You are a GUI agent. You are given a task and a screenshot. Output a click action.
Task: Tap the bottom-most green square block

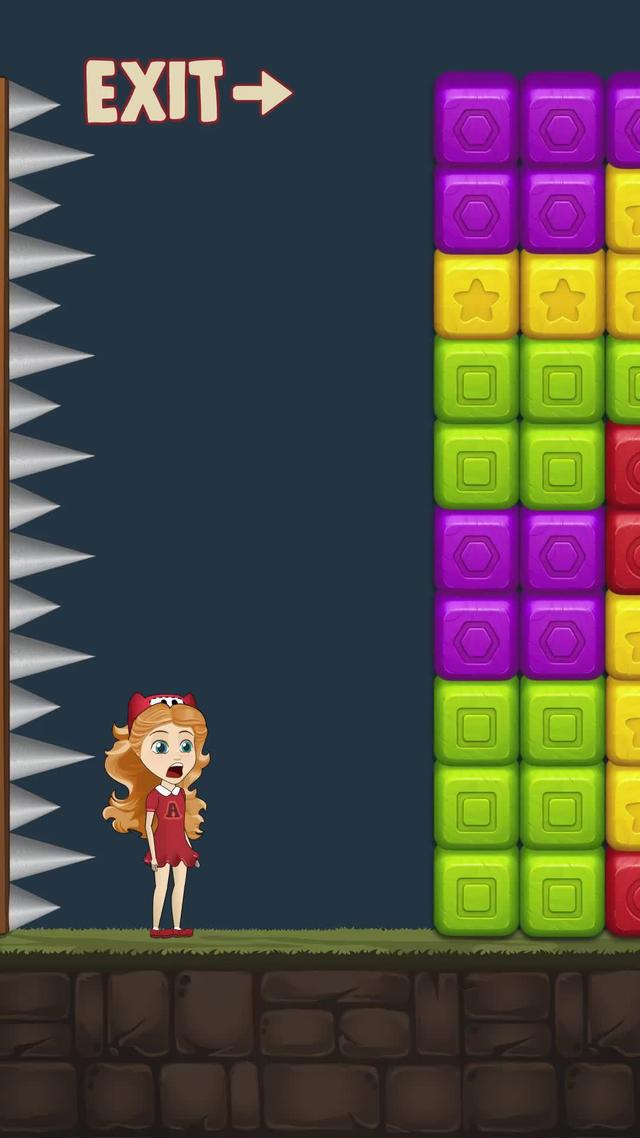[x=476, y=892]
